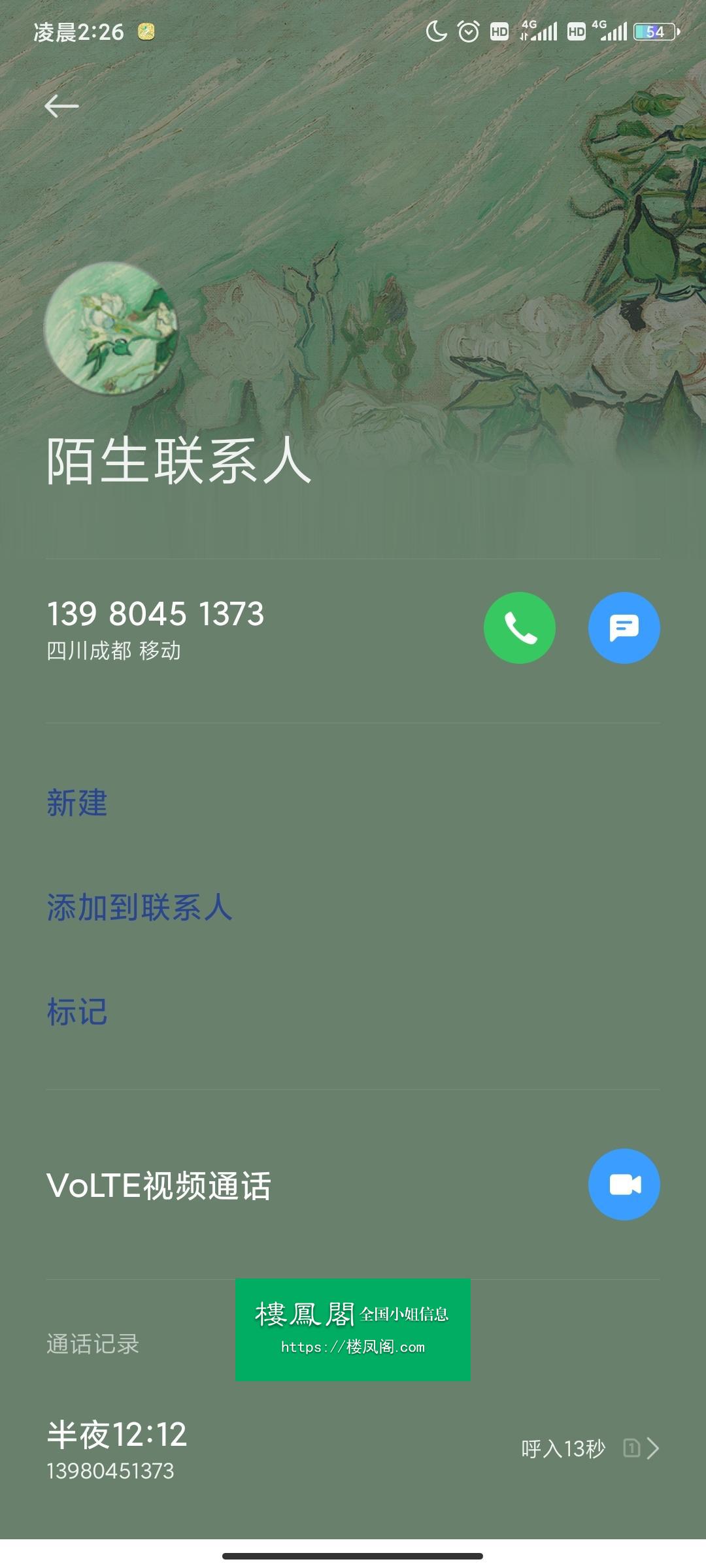The image size is (706, 1568).
Task: Tap 新建 to create a new contact
Action: (x=77, y=803)
